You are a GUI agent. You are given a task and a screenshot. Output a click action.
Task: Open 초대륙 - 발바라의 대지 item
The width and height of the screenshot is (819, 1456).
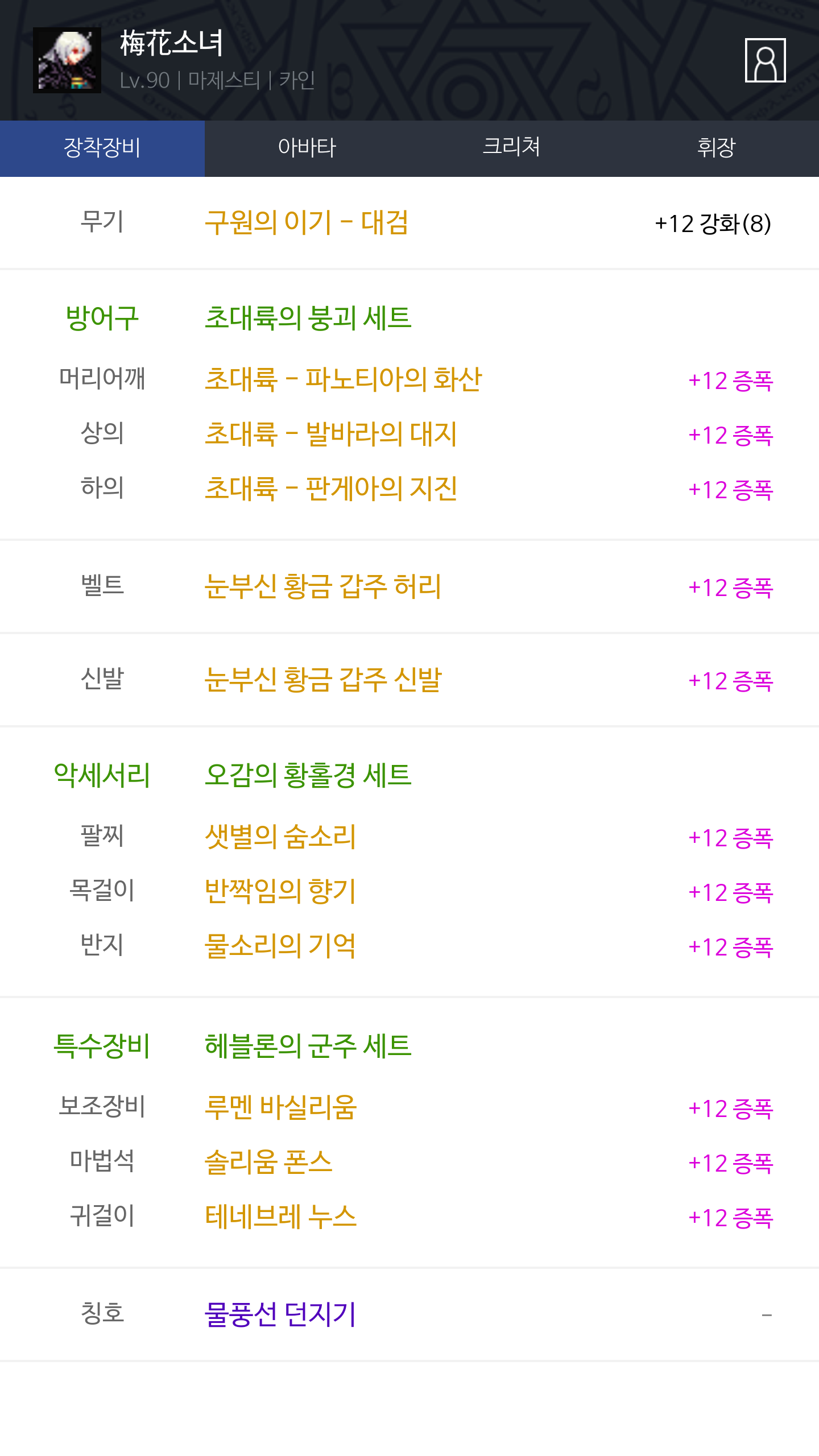pyautogui.click(x=330, y=434)
